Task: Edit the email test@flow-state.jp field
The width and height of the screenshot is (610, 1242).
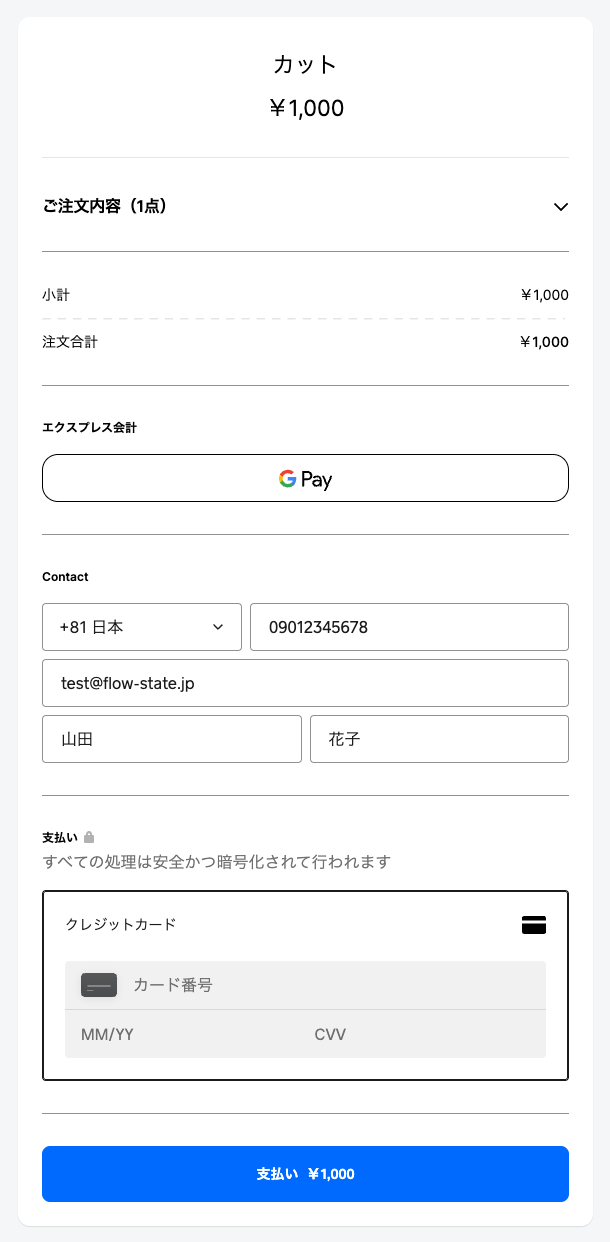Action: click(x=305, y=683)
